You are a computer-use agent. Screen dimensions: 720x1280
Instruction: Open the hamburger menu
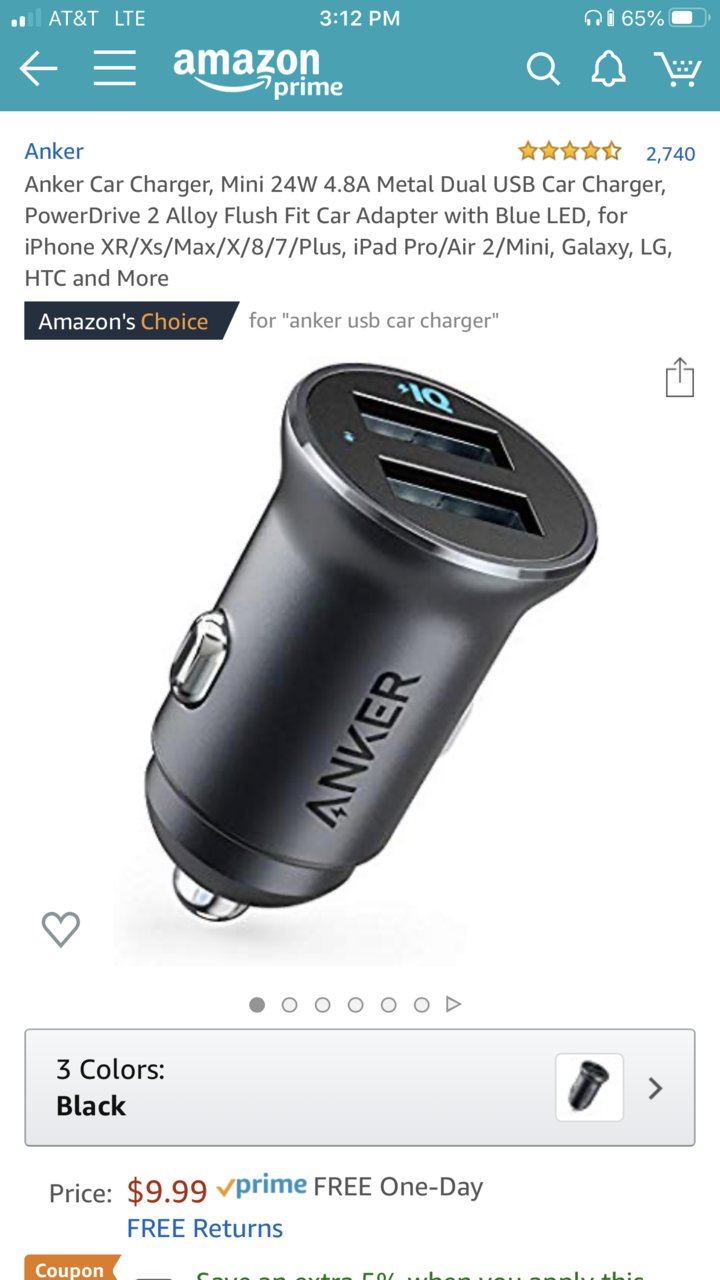[x=115, y=68]
